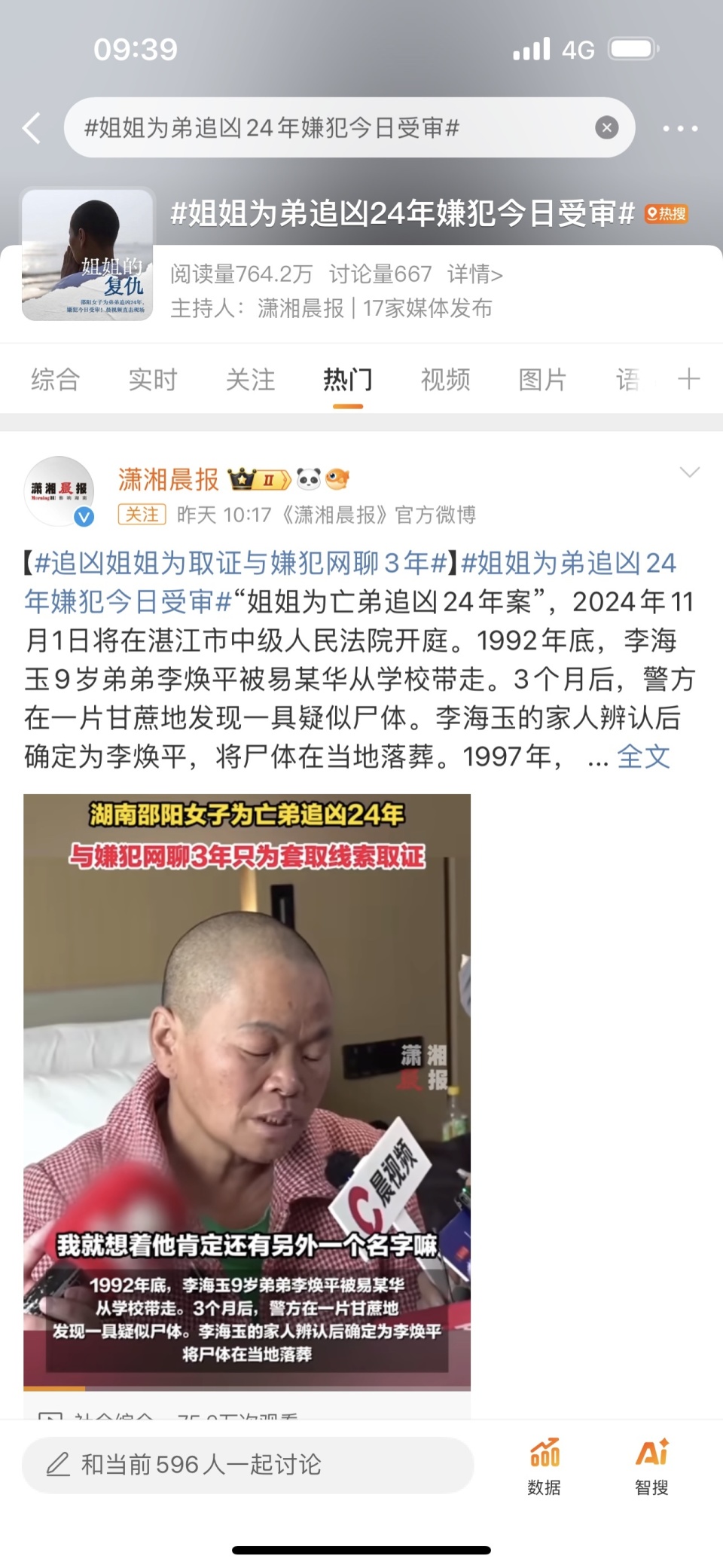The width and height of the screenshot is (723, 1568).
Task: Expand the post options chevron
Action: (x=689, y=472)
